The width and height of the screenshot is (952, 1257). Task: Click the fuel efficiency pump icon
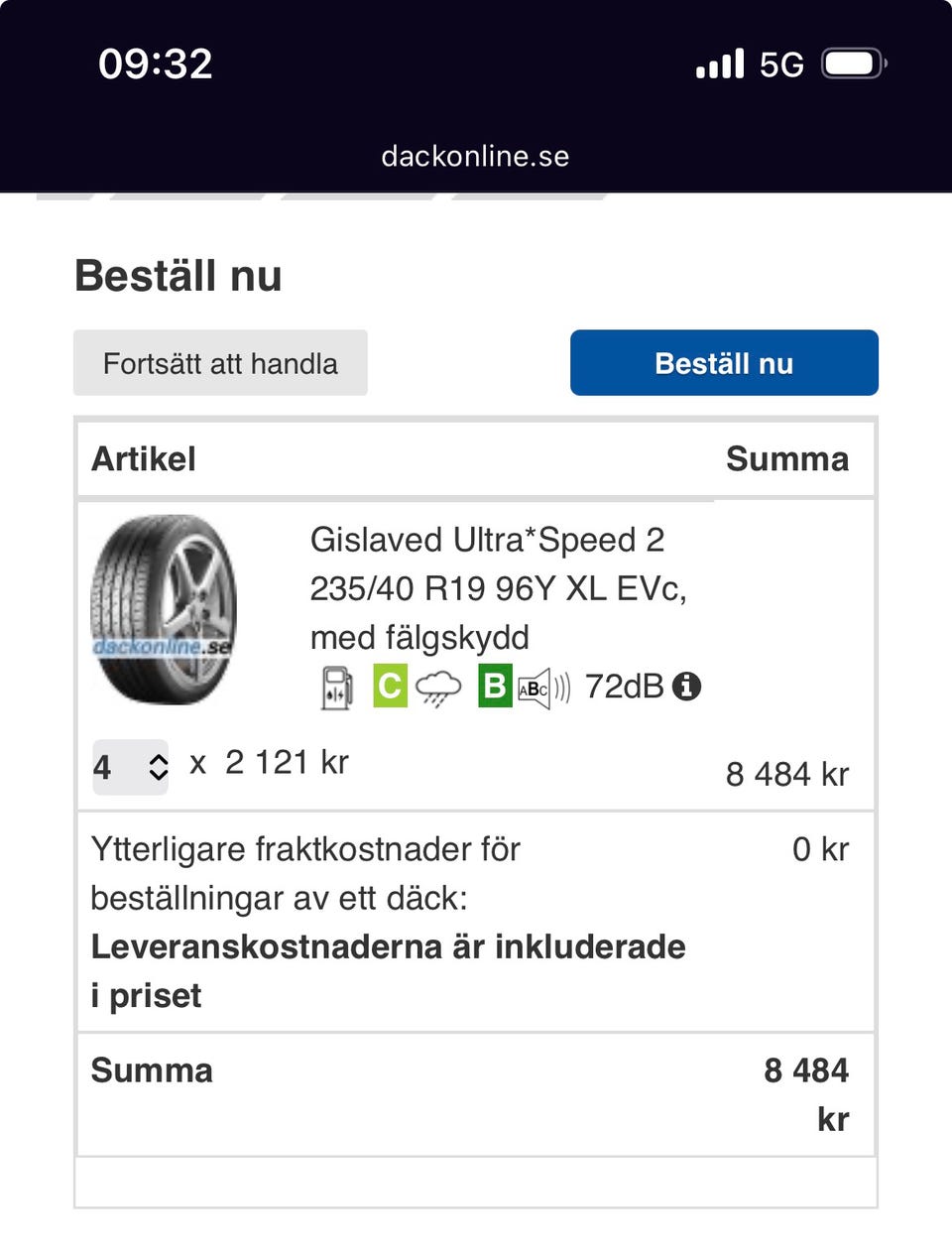[336, 685]
